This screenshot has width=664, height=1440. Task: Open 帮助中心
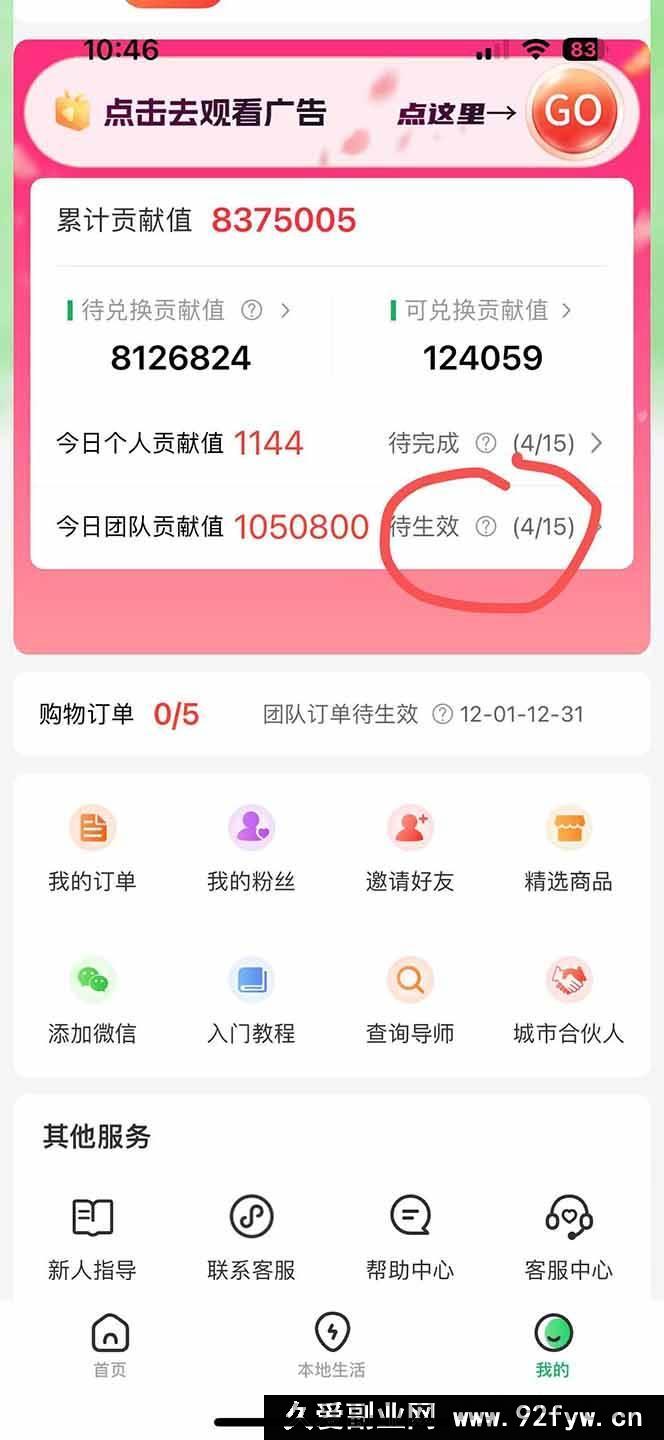point(410,1236)
